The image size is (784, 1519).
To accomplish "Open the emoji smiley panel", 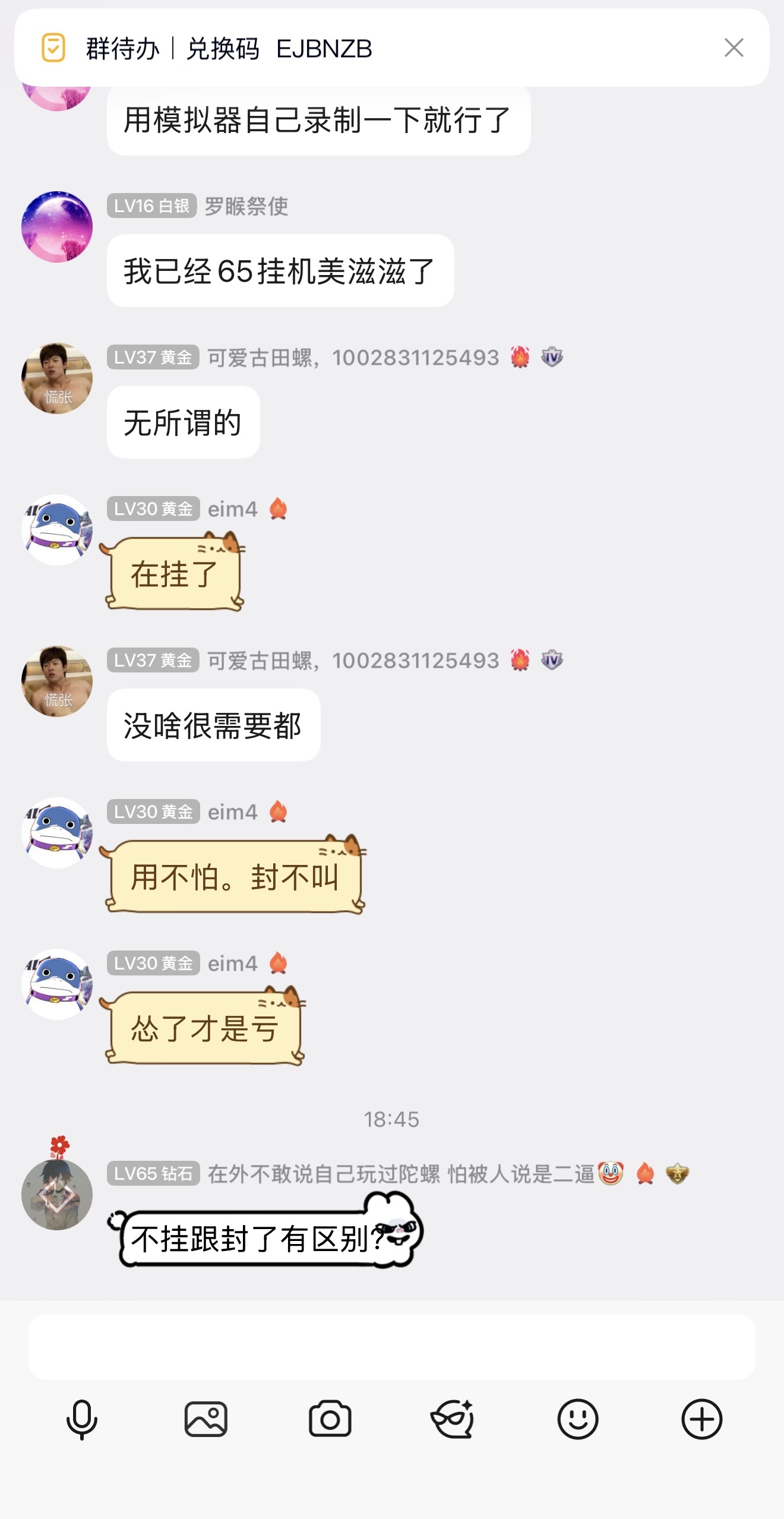I will pyautogui.click(x=577, y=1419).
